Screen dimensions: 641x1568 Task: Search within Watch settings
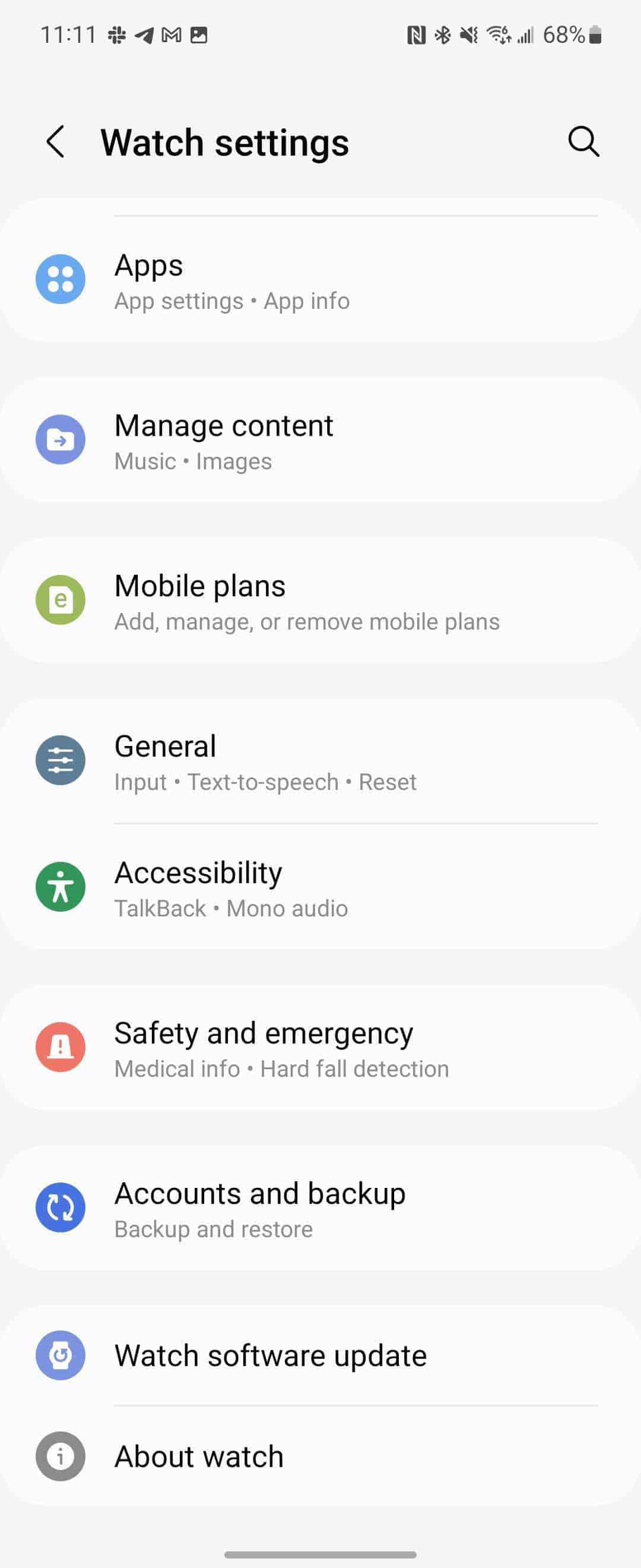click(583, 142)
